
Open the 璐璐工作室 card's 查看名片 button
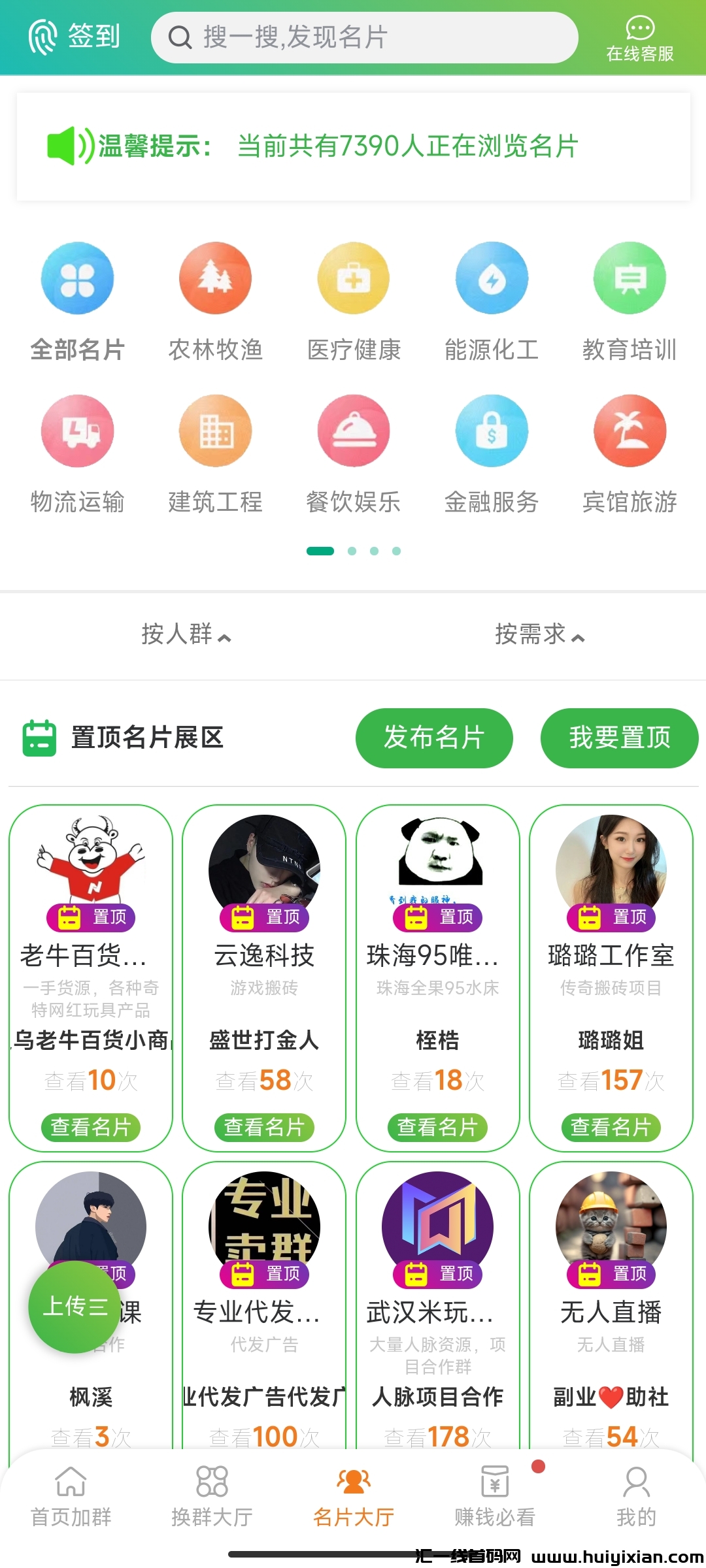[611, 1127]
